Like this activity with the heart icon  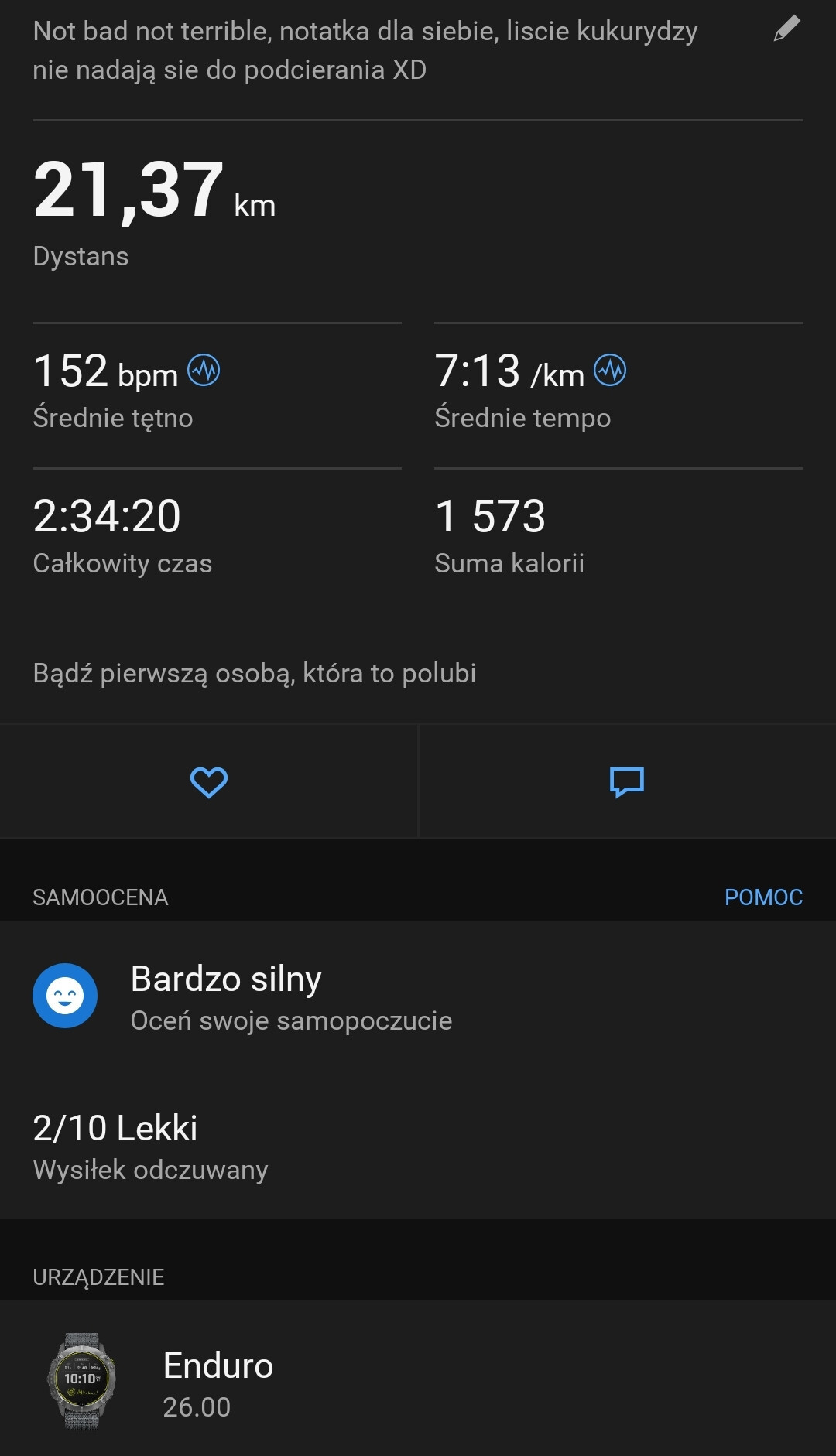coord(209,782)
